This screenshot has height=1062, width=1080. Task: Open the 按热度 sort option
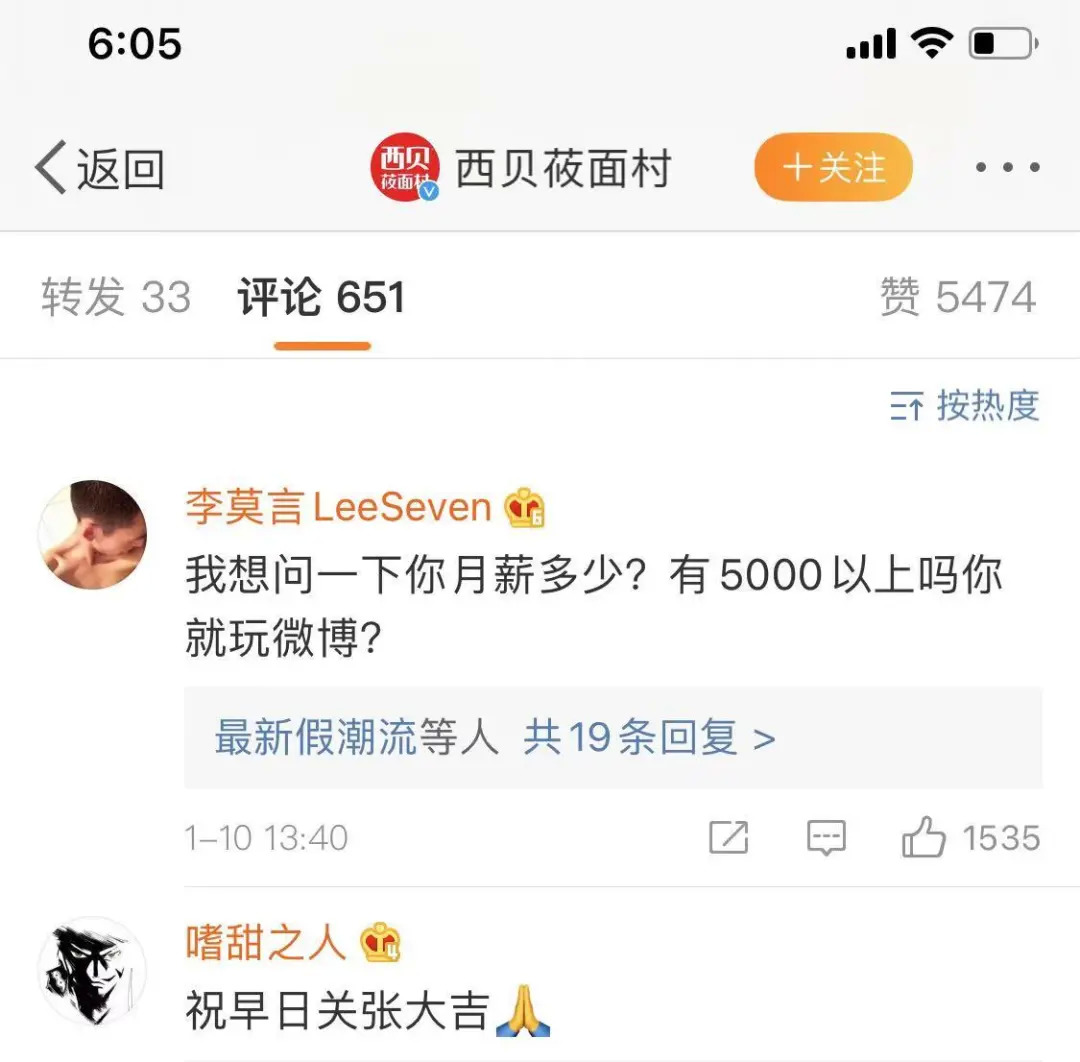965,406
